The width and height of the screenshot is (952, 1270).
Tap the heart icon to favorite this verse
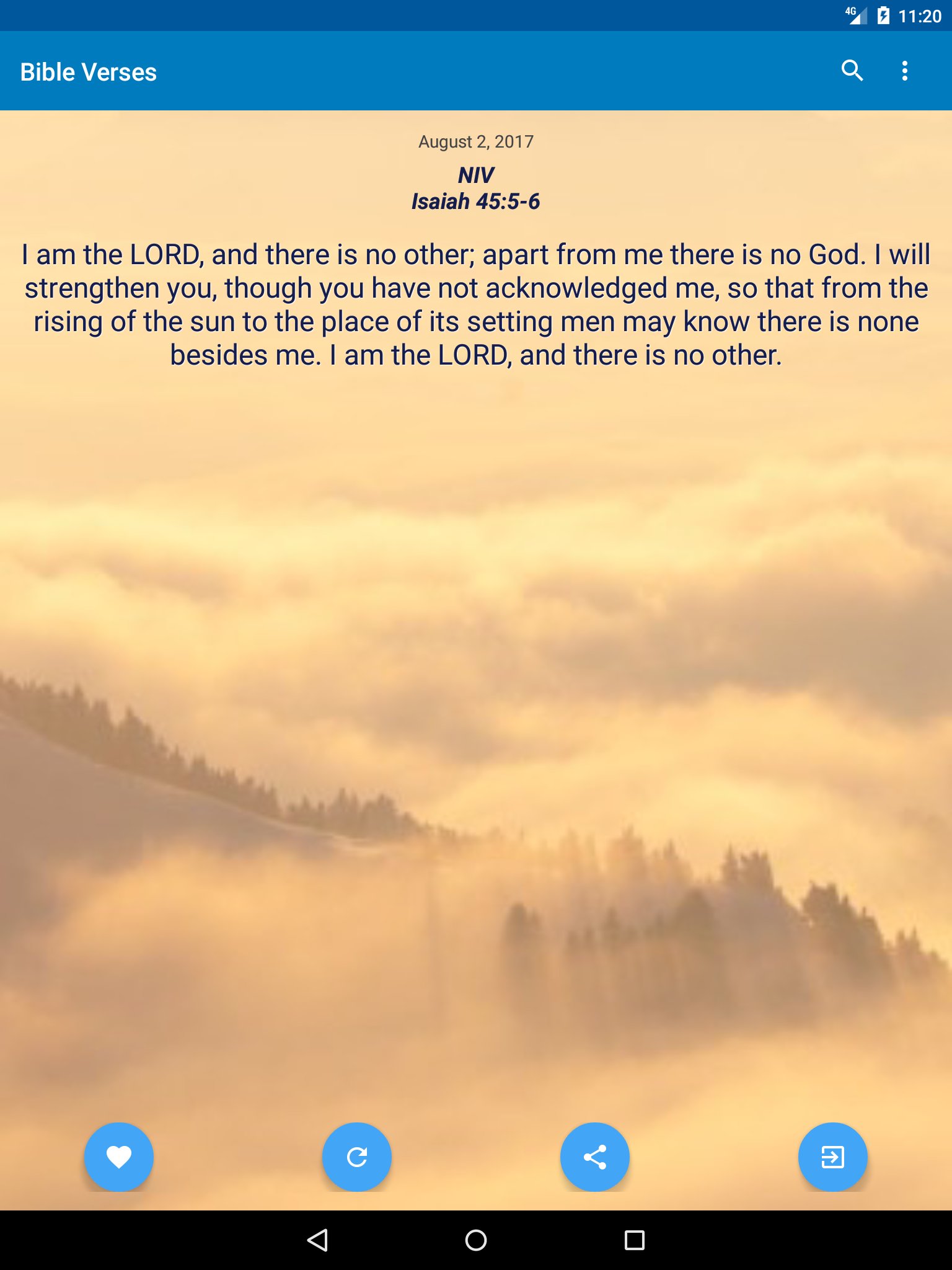tap(119, 1157)
